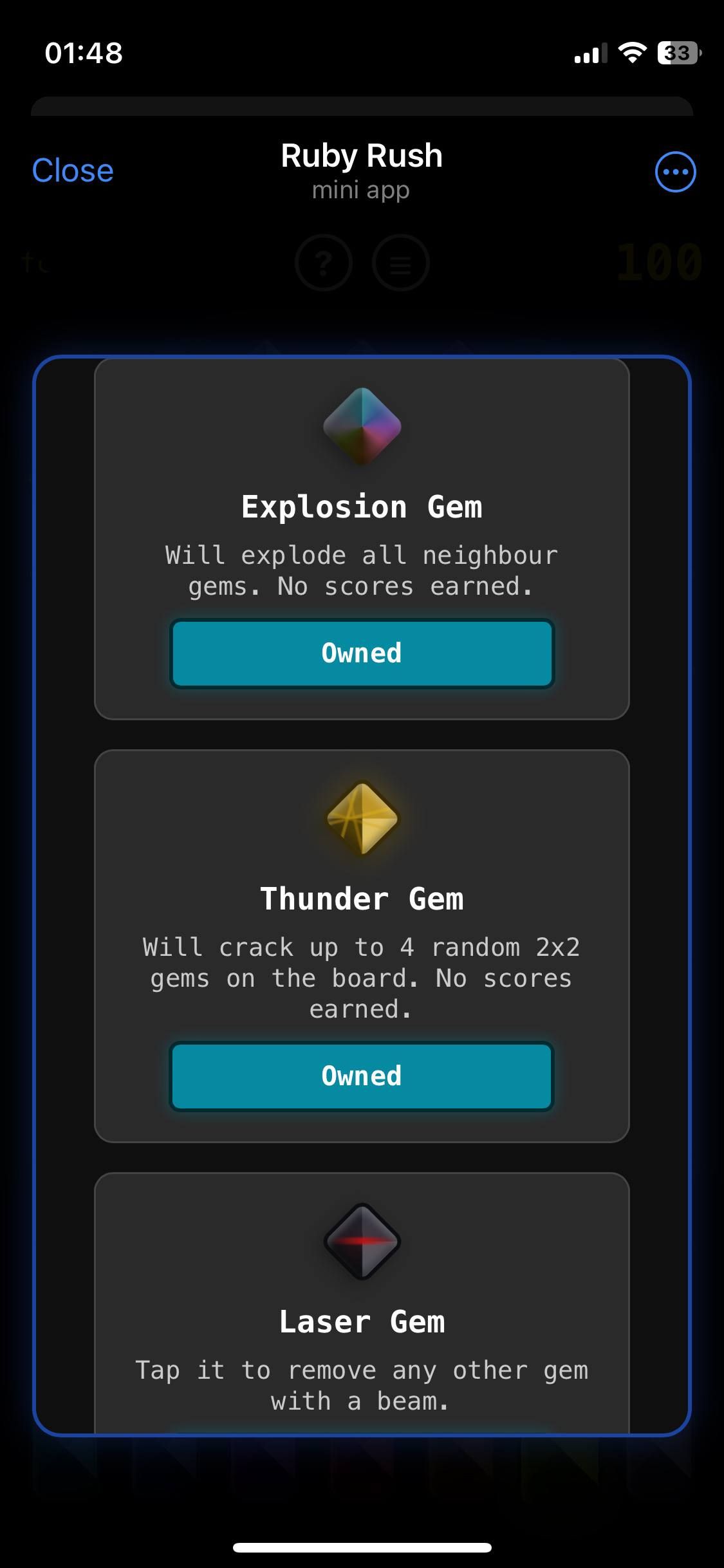Tap the Owned button under Thunder Gem

click(x=362, y=1076)
